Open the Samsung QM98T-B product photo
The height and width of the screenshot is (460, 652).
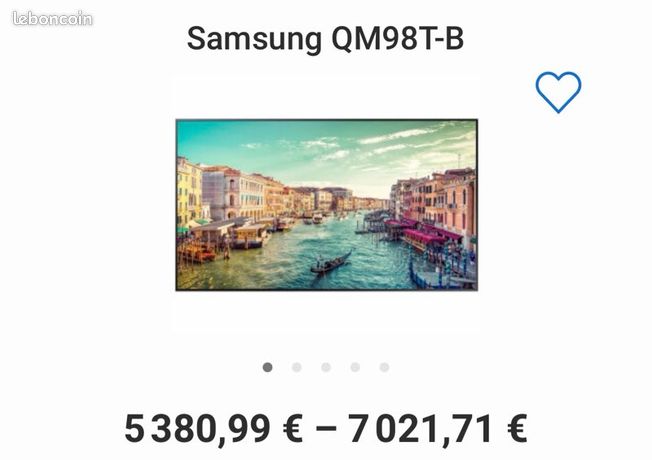(x=326, y=205)
